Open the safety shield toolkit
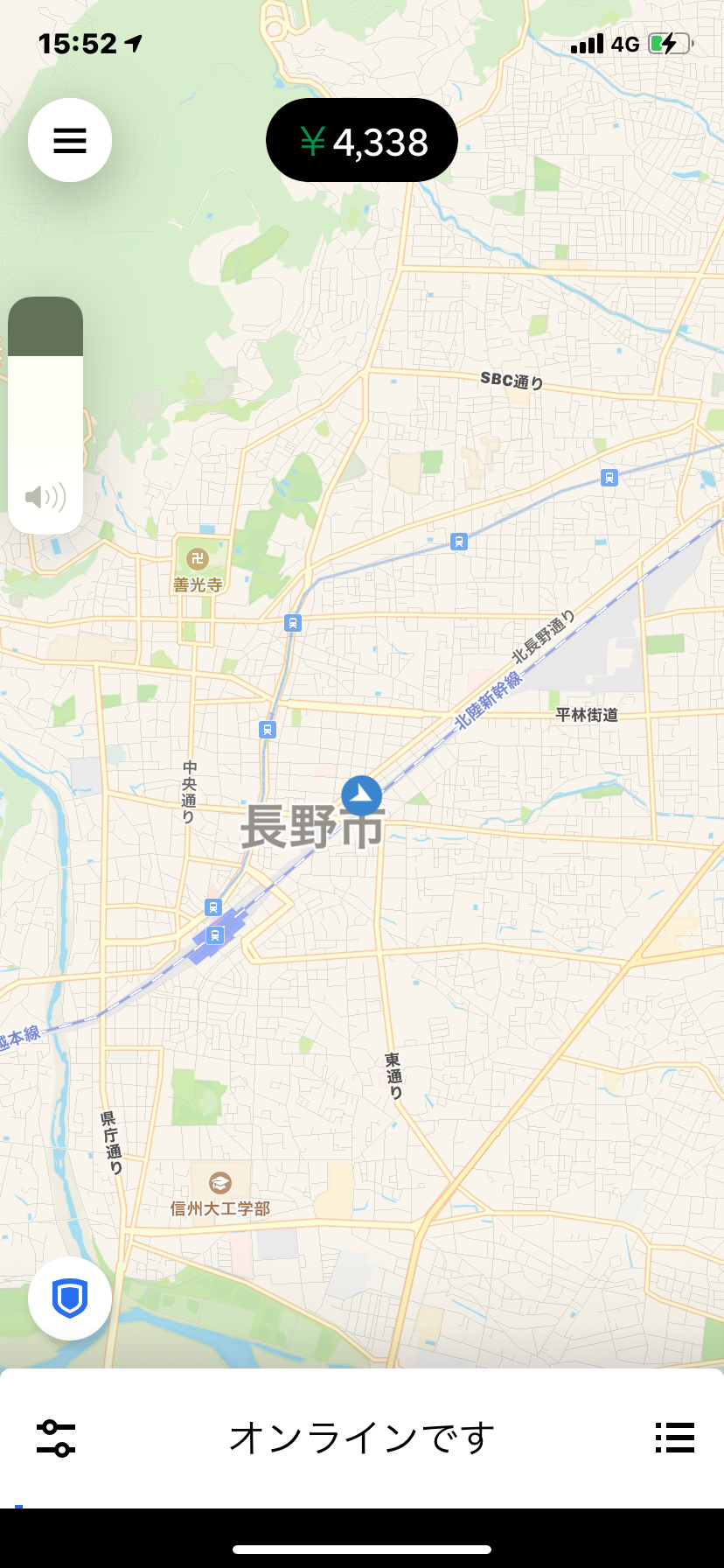 click(70, 1298)
